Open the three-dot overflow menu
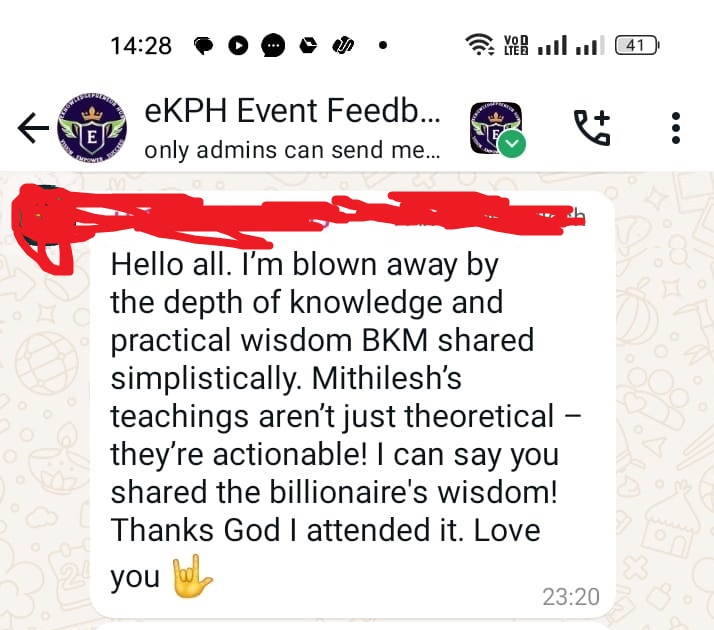This screenshot has width=714, height=630. 676,128
